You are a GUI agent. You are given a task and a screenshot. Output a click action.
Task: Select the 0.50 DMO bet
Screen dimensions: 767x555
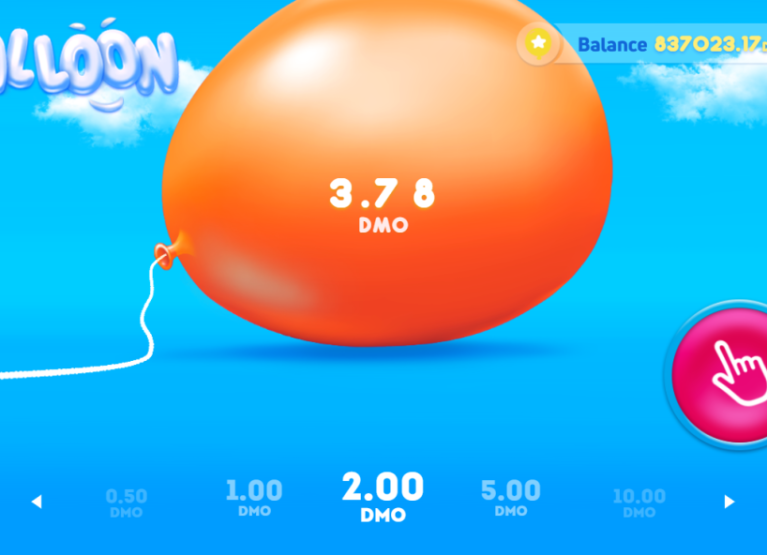point(126,502)
